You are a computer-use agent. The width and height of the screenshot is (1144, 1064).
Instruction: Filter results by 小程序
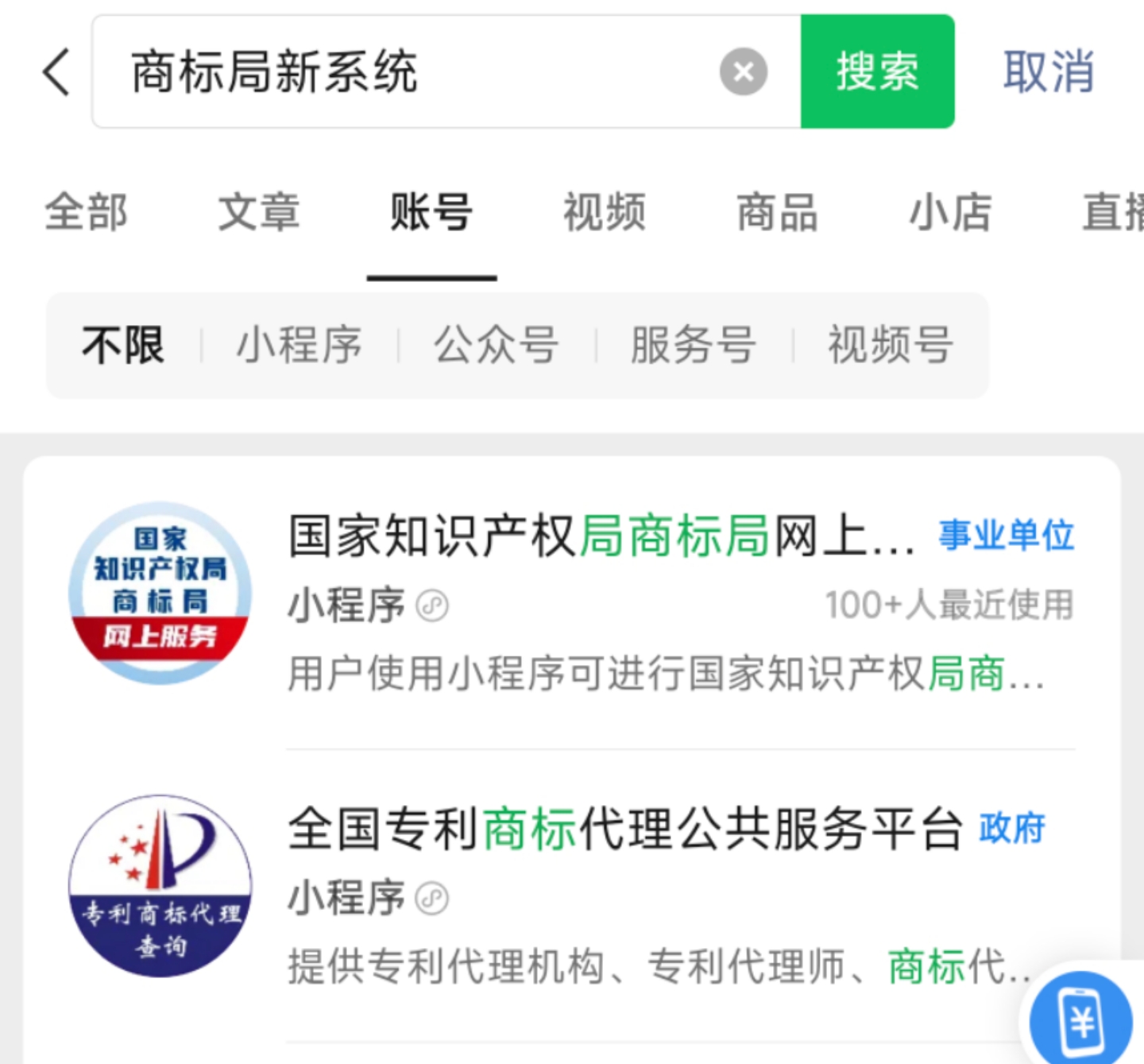300,345
